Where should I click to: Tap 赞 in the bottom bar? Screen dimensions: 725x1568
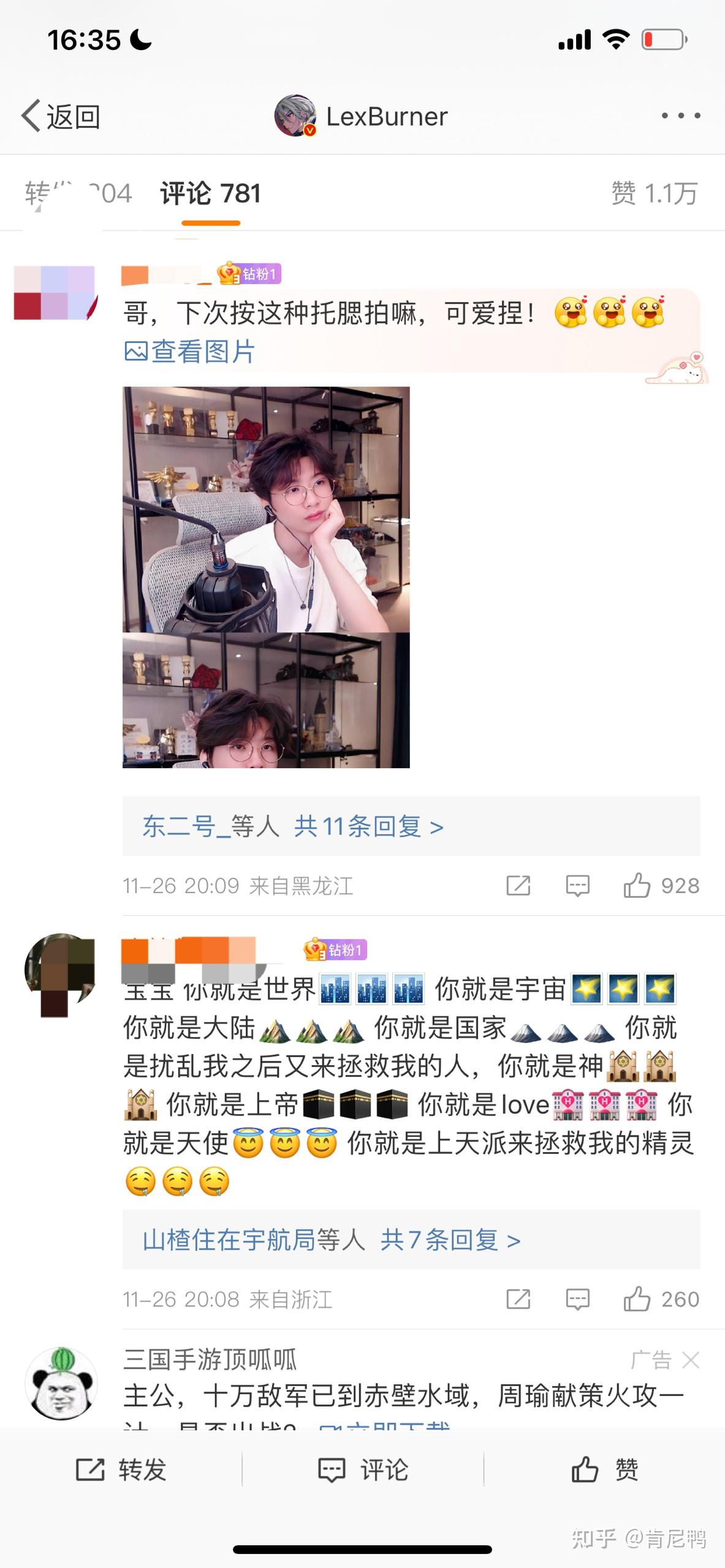click(x=605, y=1469)
